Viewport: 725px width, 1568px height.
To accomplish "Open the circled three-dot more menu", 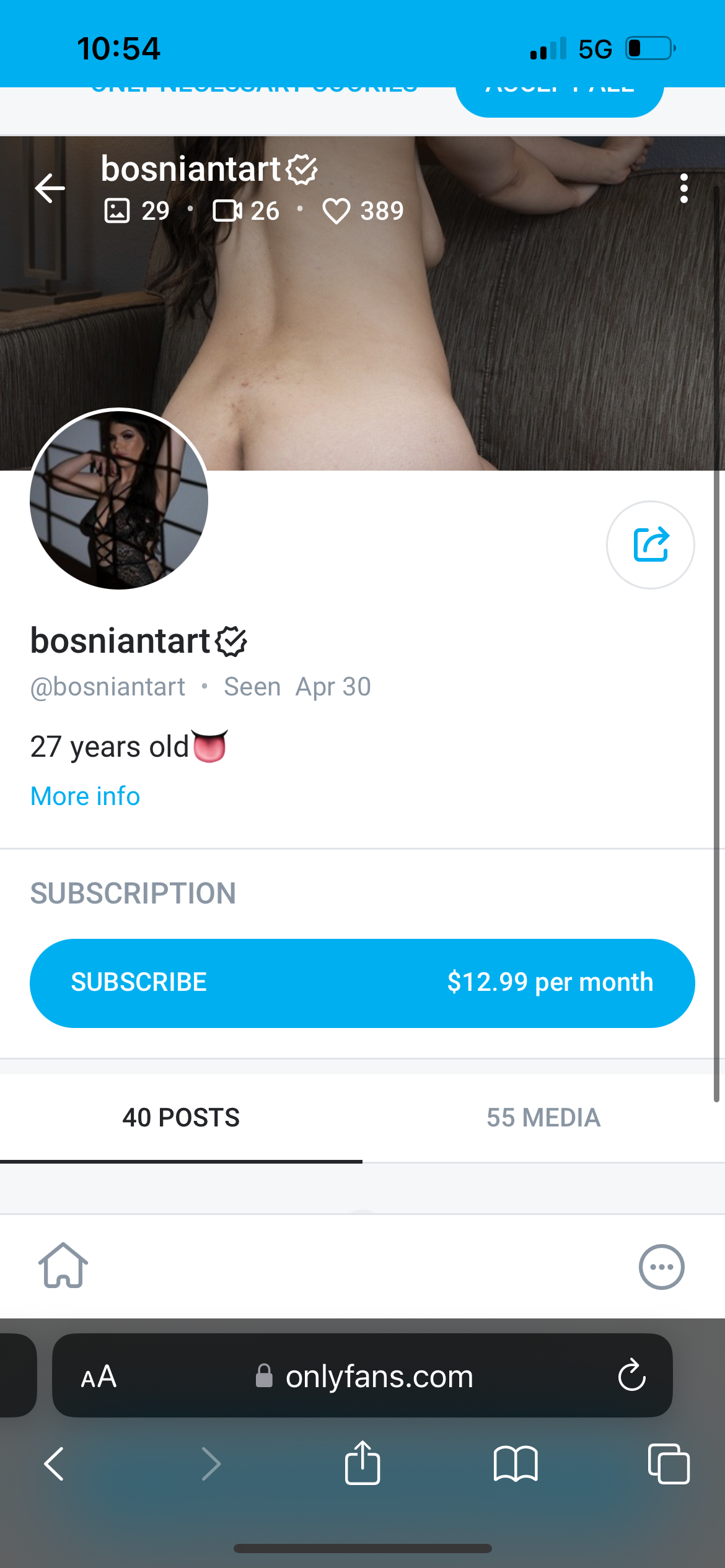I will pos(662,1267).
